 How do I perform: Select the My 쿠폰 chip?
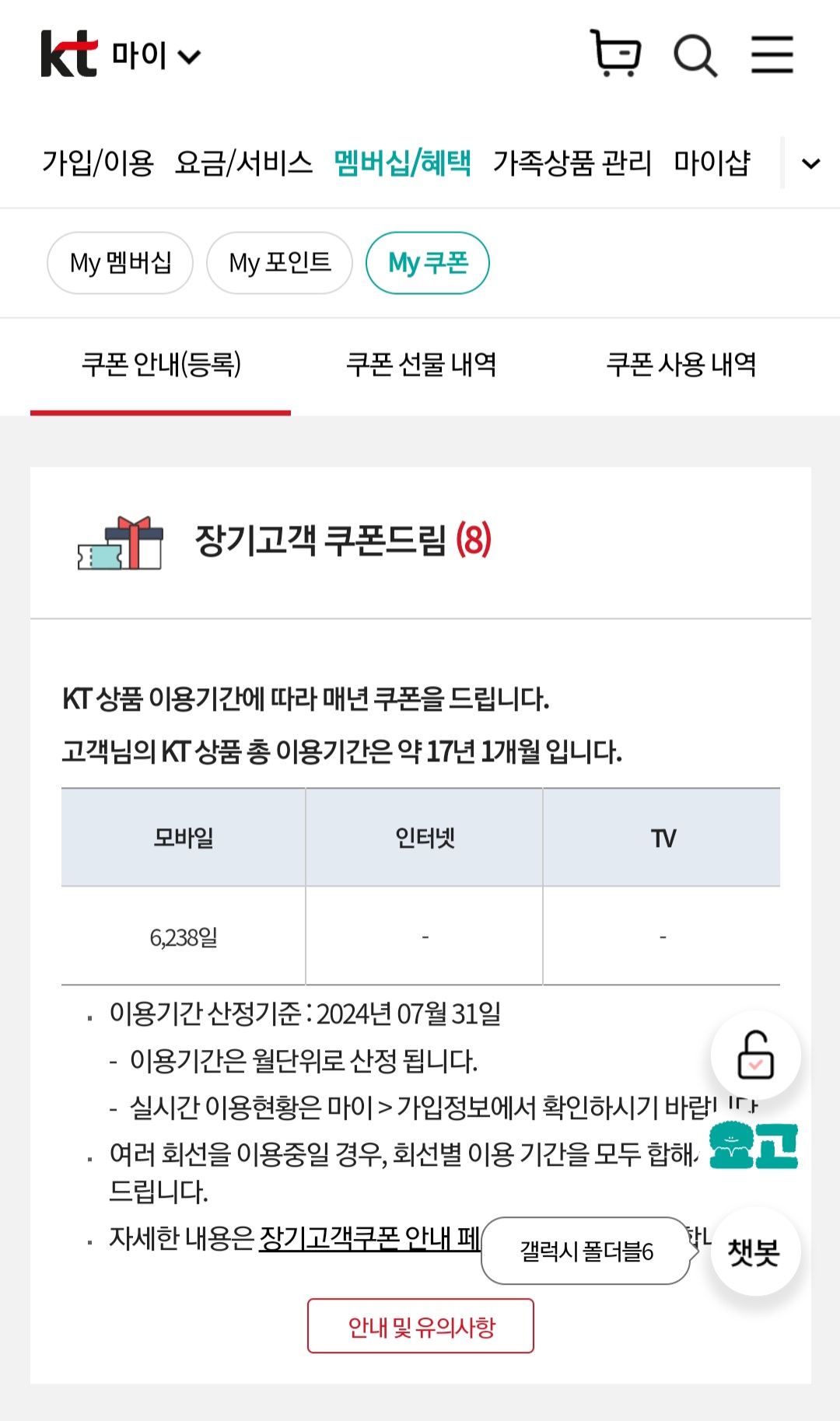click(x=428, y=263)
